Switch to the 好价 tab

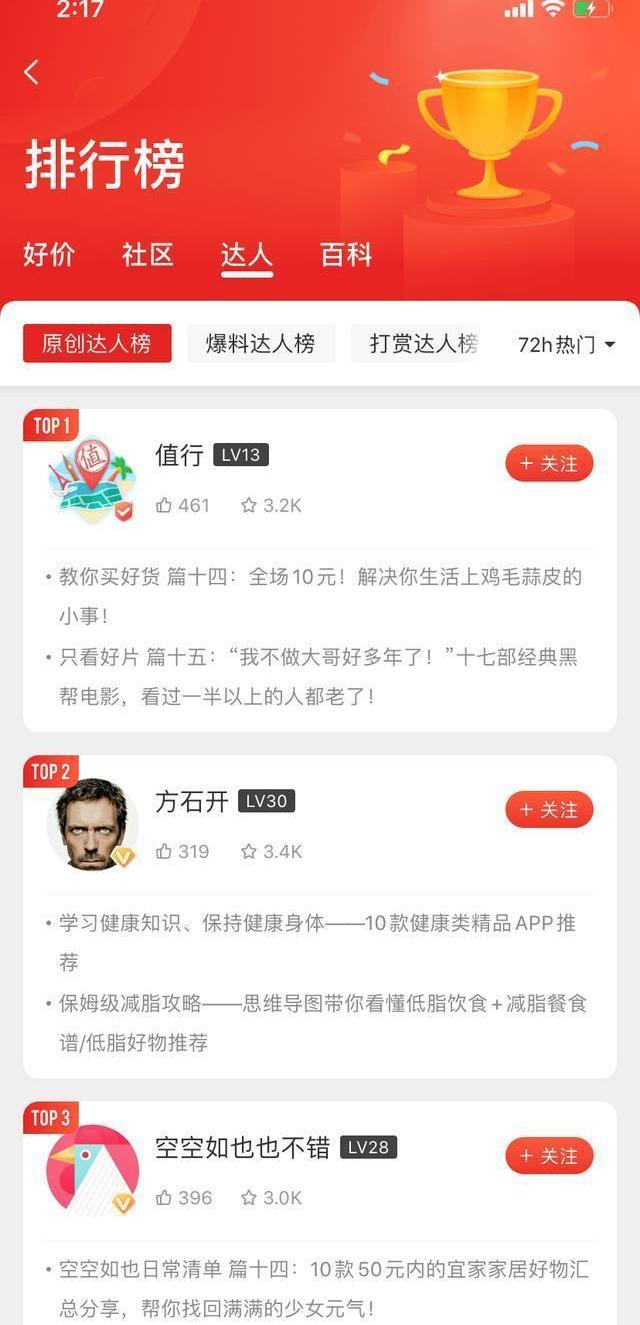(x=49, y=255)
